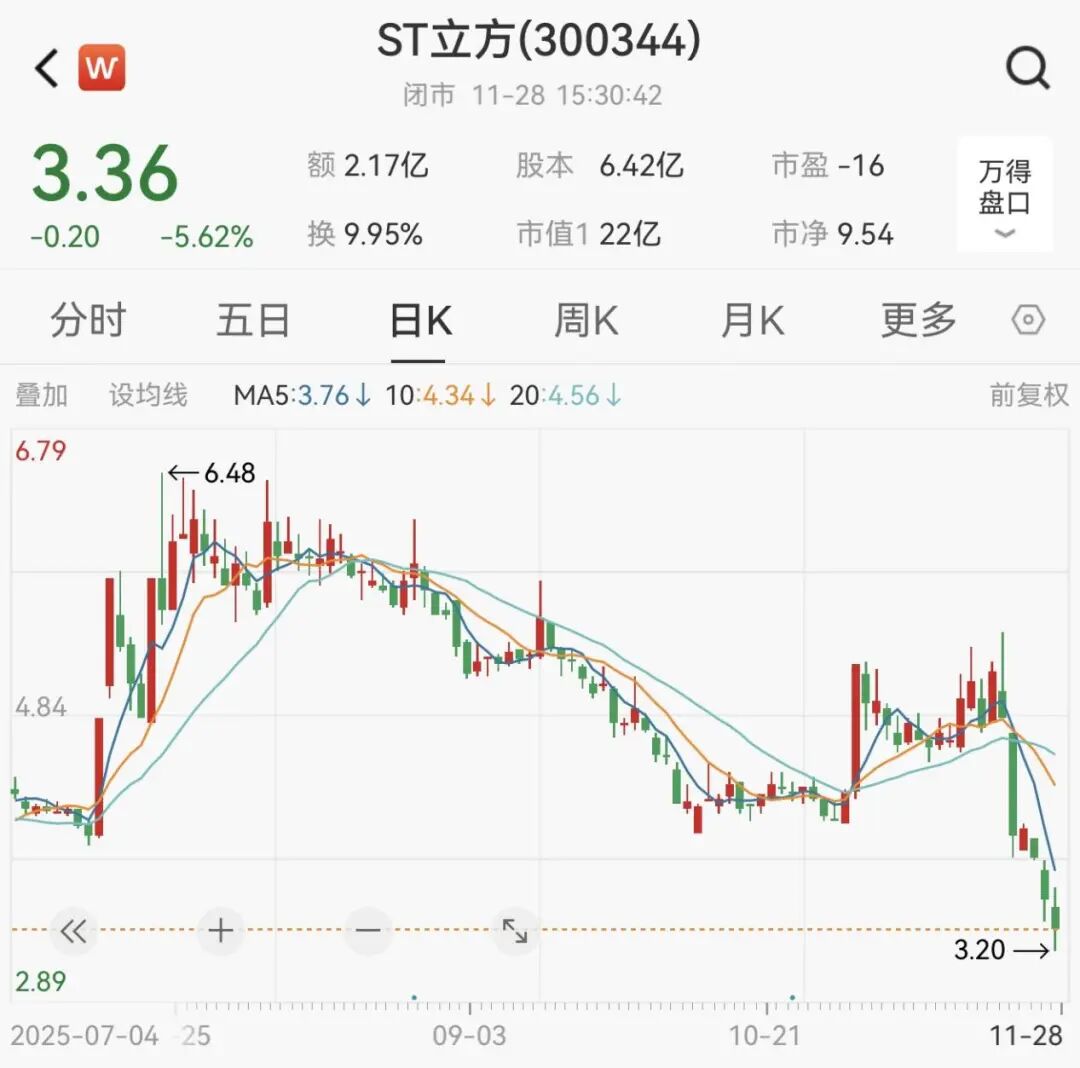Image resolution: width=1080 pixels, height=1068 pixels.
Task: Expand the chart to full screen
Action: click(x=515, y=932)
